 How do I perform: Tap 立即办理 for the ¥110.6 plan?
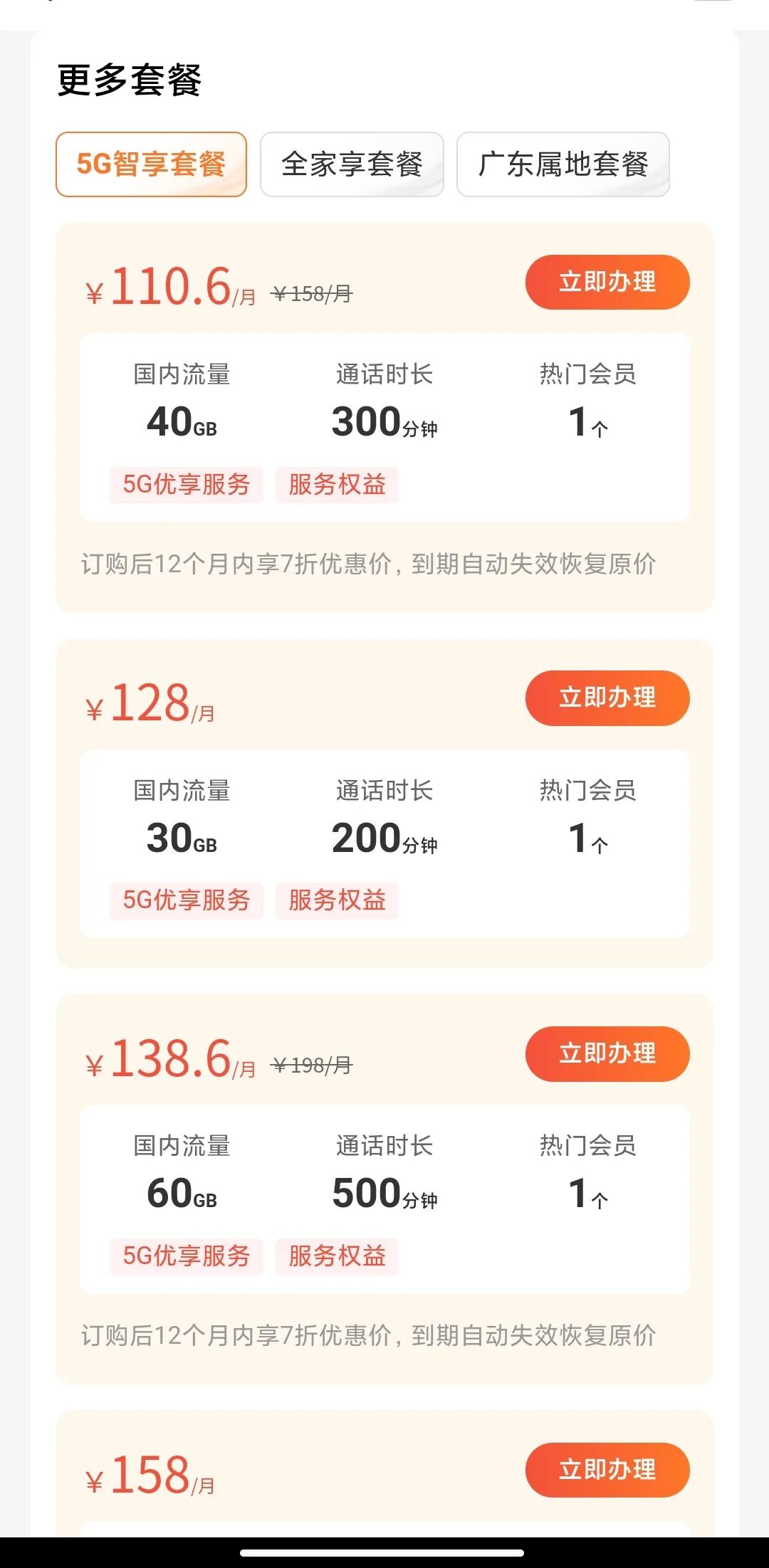click(x=607, y=282)
